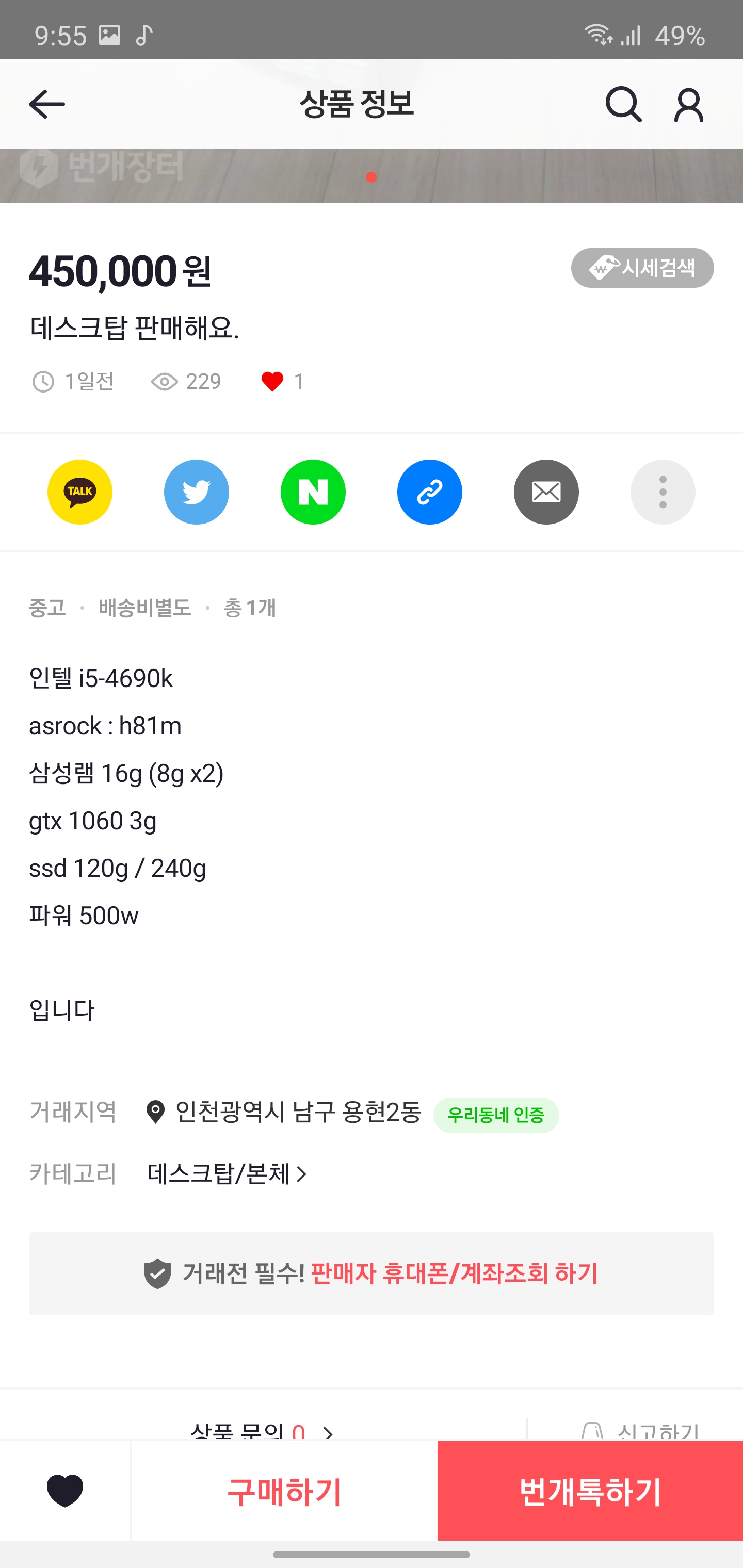
Task: Tap the 시세검색 price check button
Action: click(x=642, y=268)
